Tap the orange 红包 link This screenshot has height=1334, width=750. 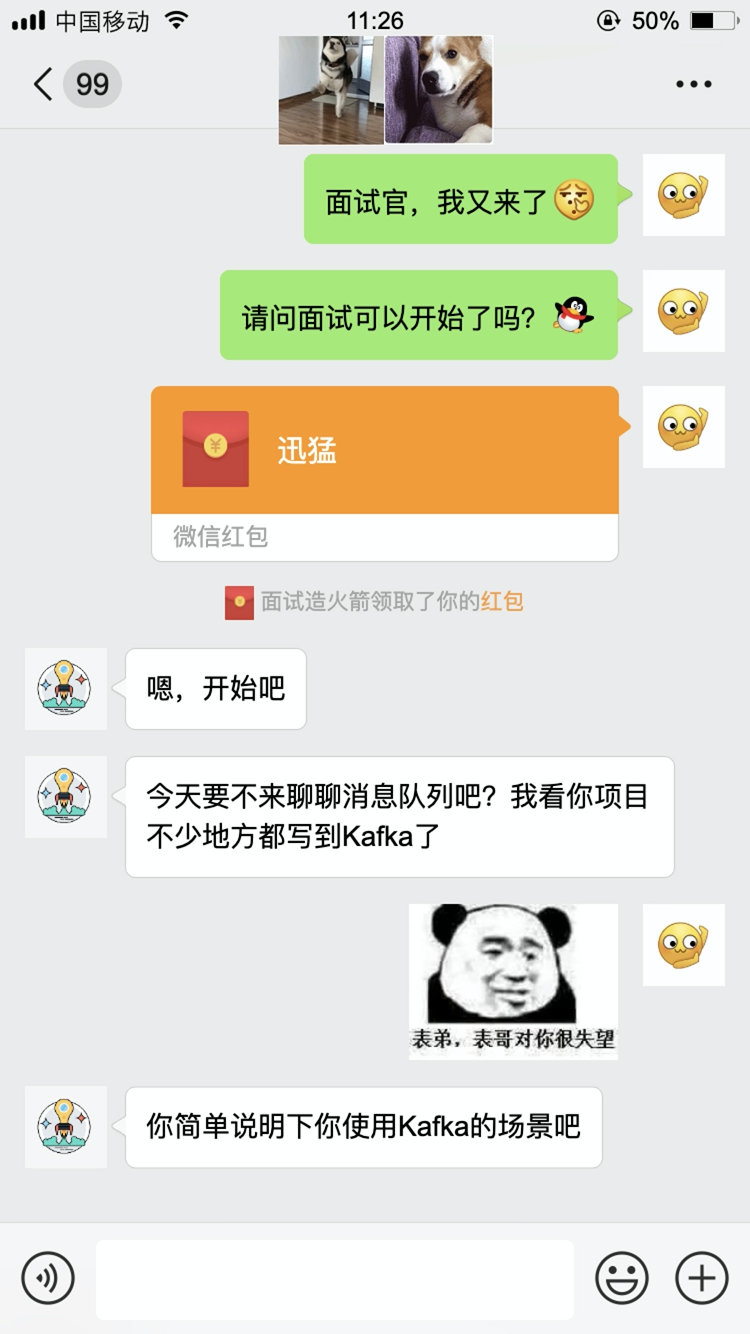pyautogui.click(x=502, y=602)
